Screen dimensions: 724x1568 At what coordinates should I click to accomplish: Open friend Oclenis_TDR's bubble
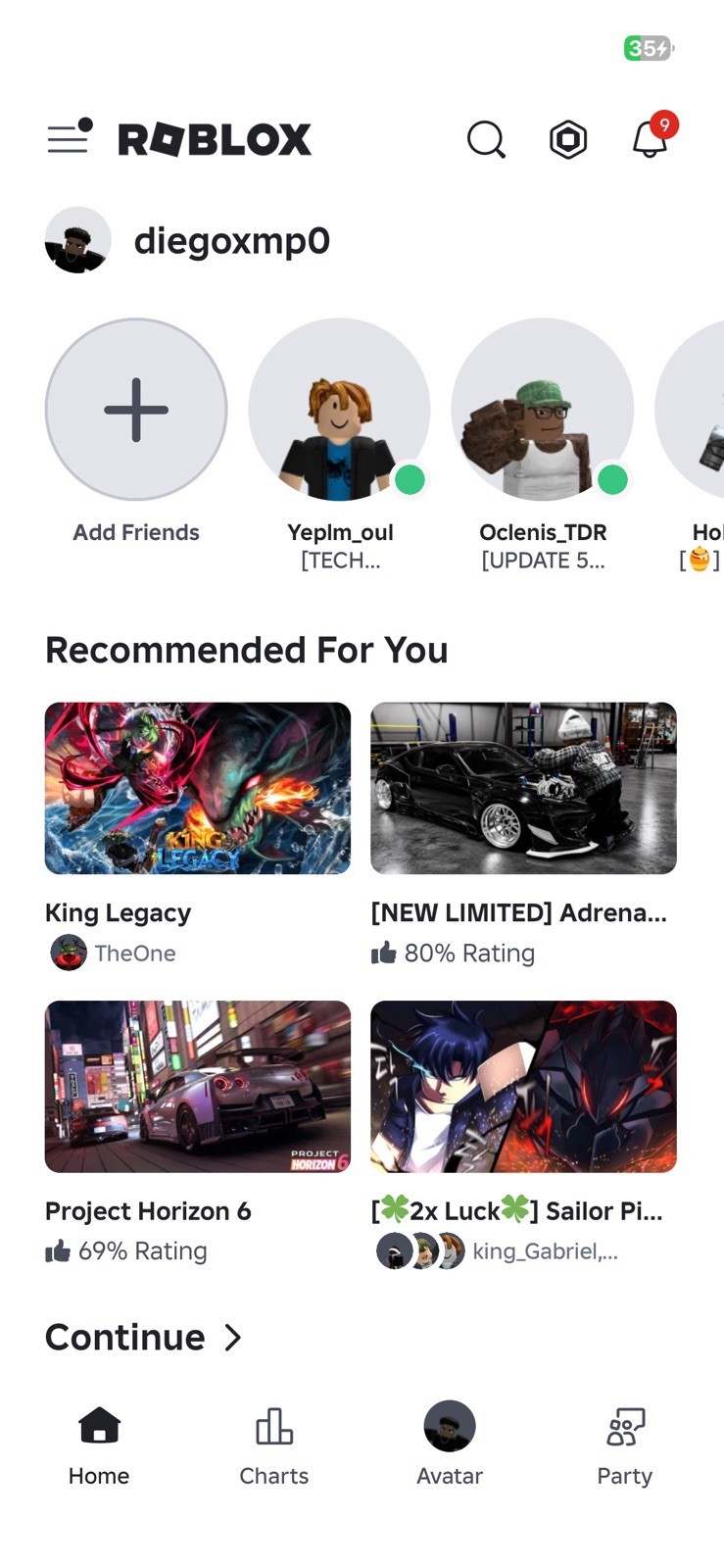point(543,410)
